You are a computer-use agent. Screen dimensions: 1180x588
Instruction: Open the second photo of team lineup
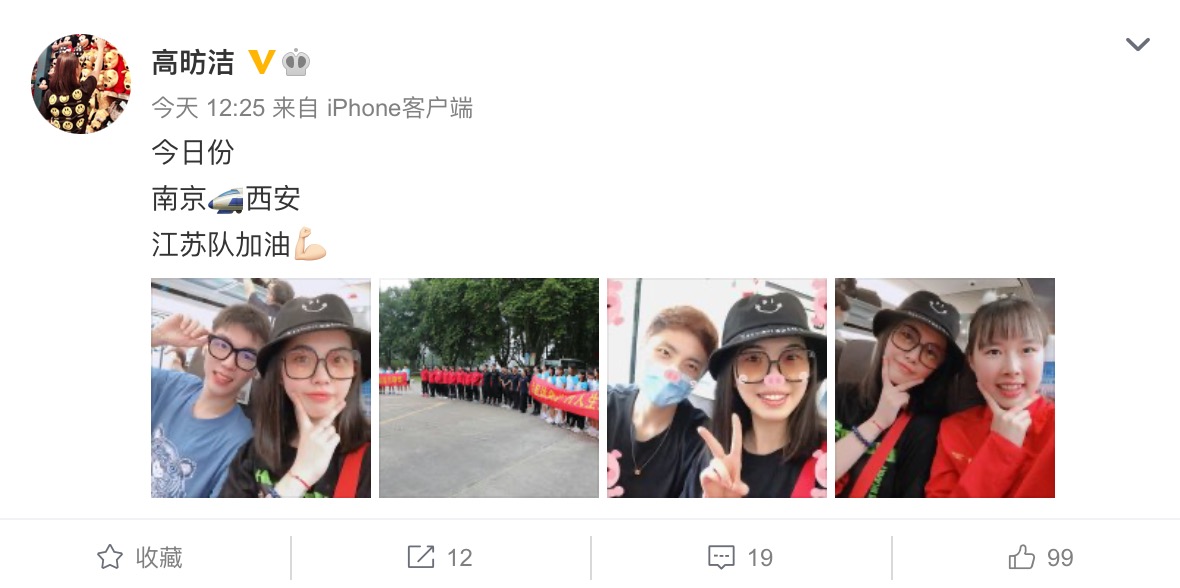pyautogui.click(x=489, y=388)
